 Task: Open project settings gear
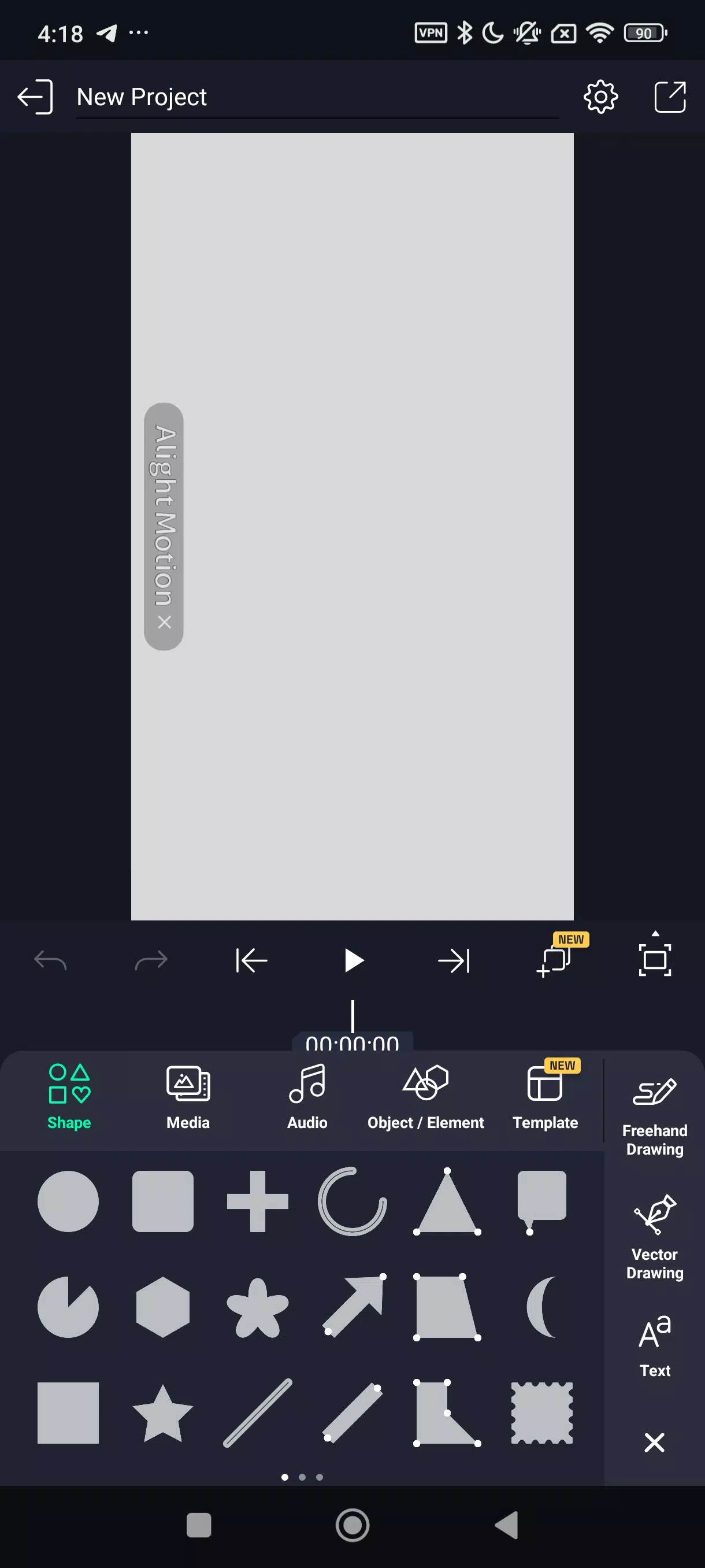600,97
